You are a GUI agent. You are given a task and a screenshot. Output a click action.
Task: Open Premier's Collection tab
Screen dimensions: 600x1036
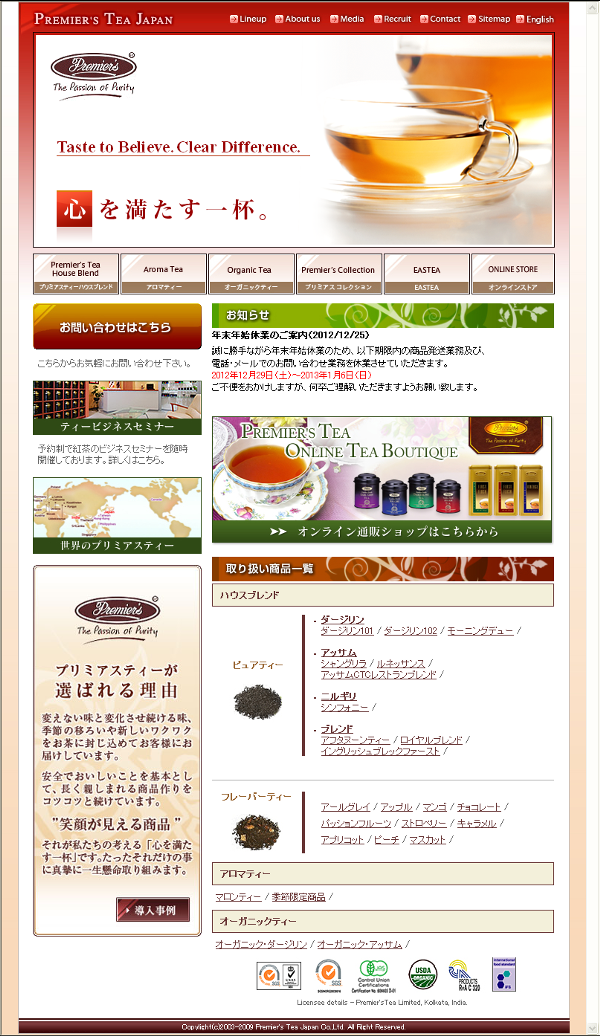[338, 273]
